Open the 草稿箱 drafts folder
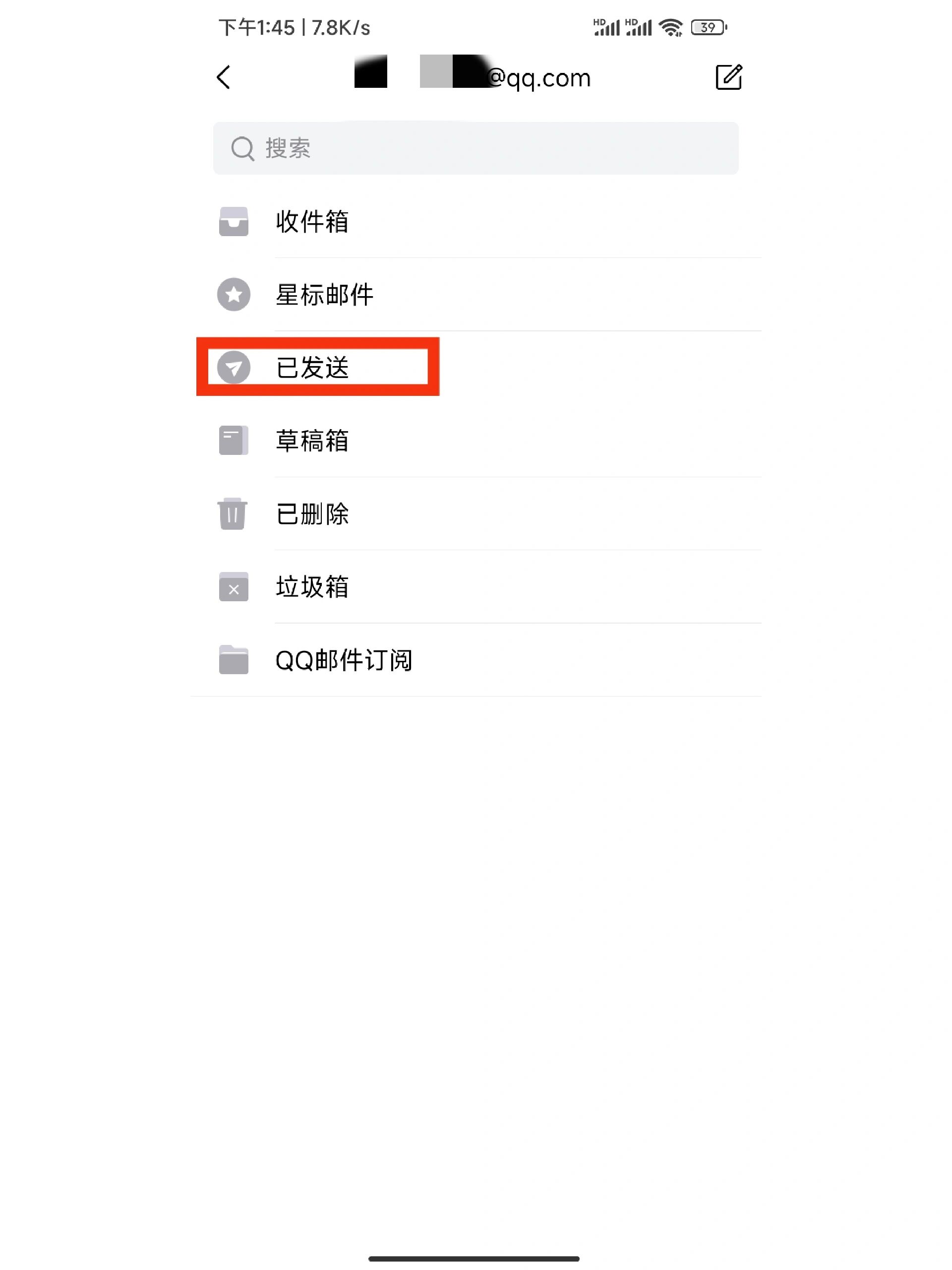 click(x=312, y=441)
